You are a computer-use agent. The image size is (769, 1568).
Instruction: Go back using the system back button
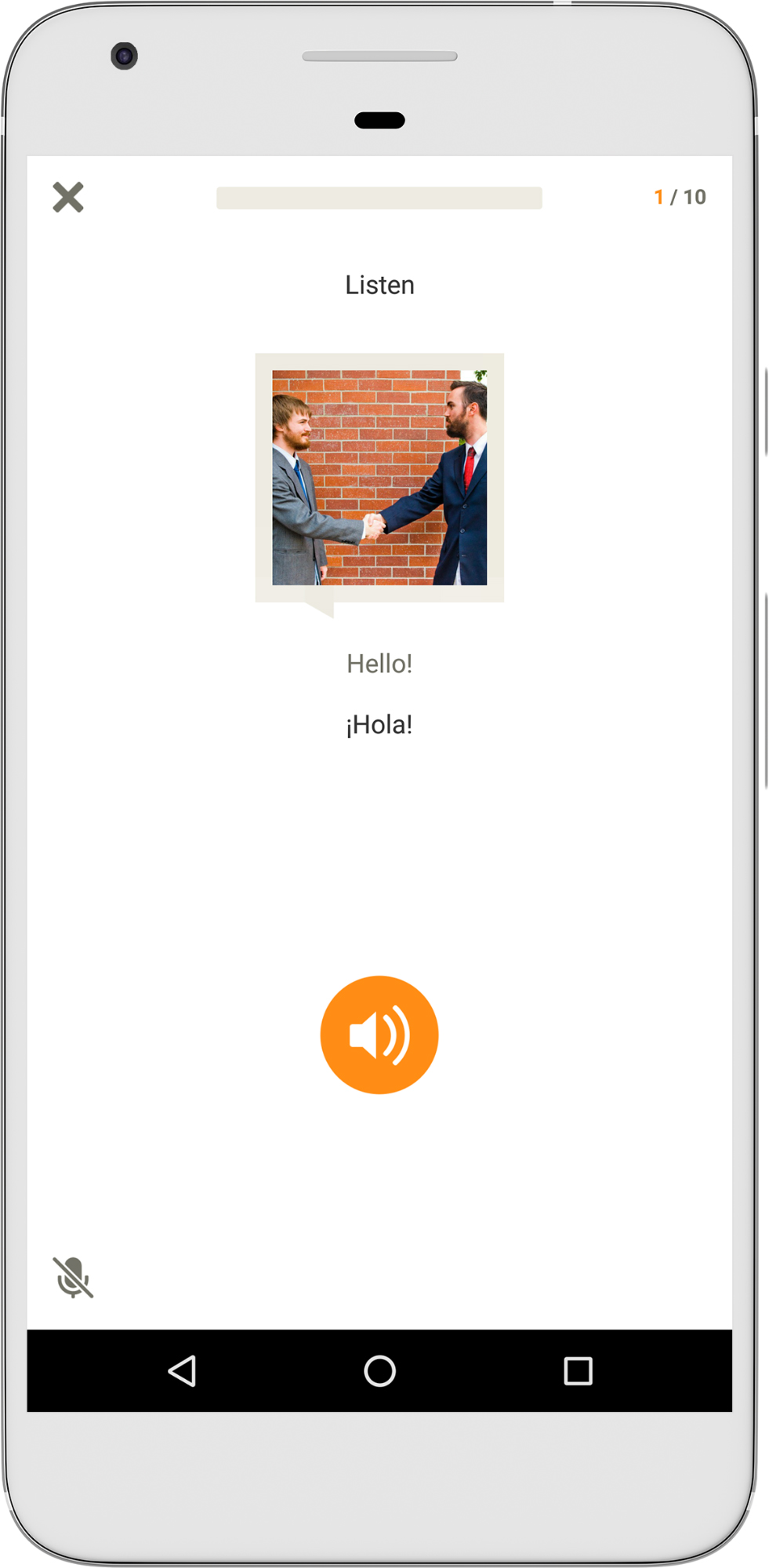(x=183, y=1371)
